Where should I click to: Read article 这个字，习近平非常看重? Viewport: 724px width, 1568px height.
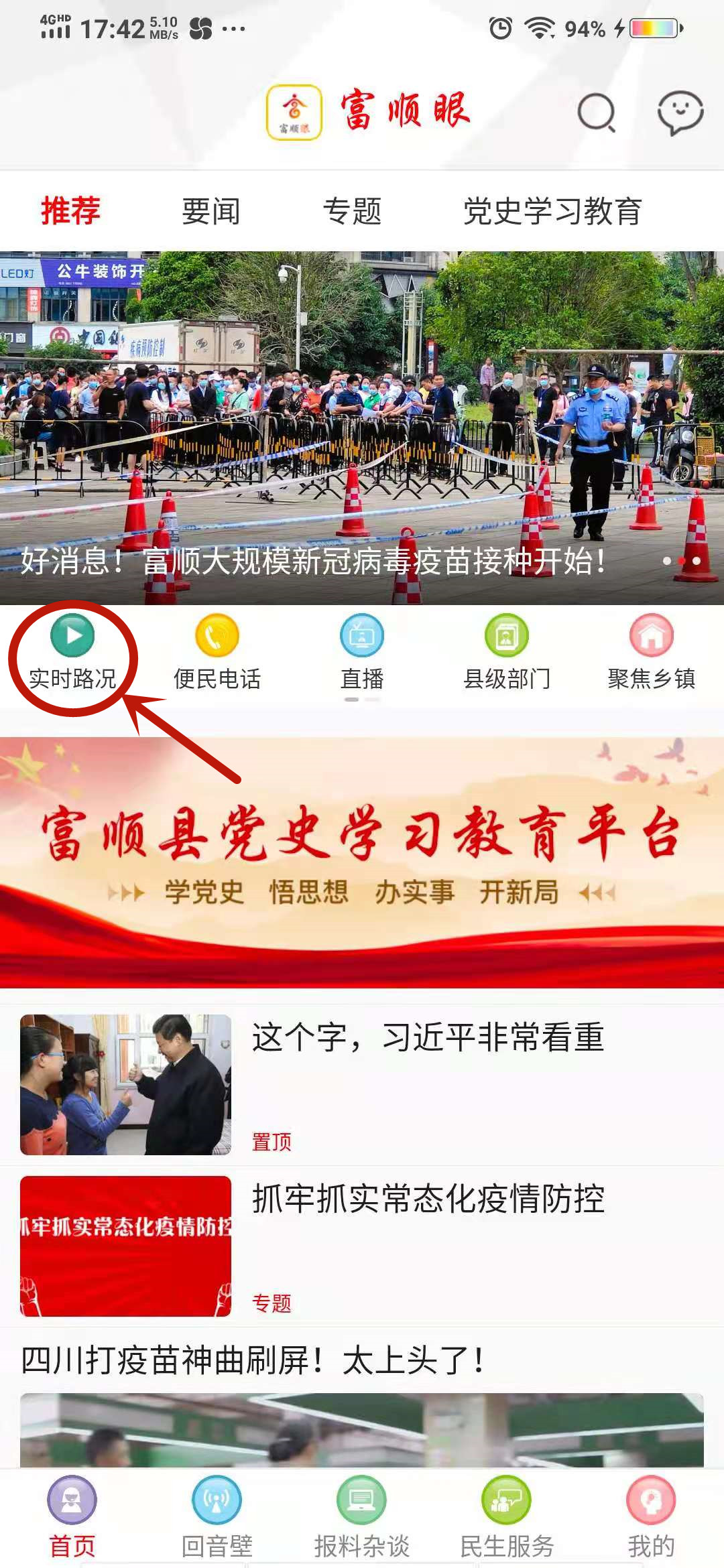(428, 1039)
